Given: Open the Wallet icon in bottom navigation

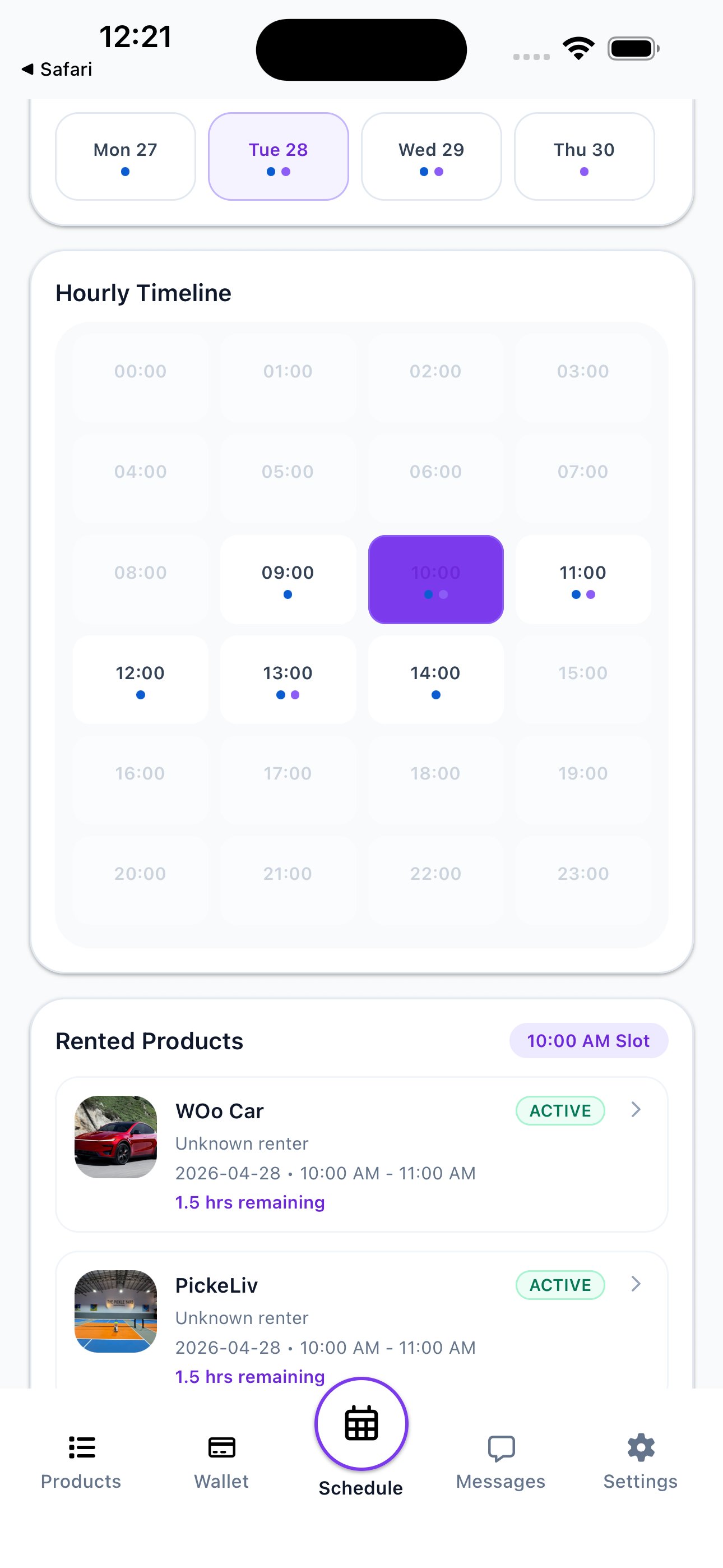Looking at the screenshot, I should (x=221, y=1447).
